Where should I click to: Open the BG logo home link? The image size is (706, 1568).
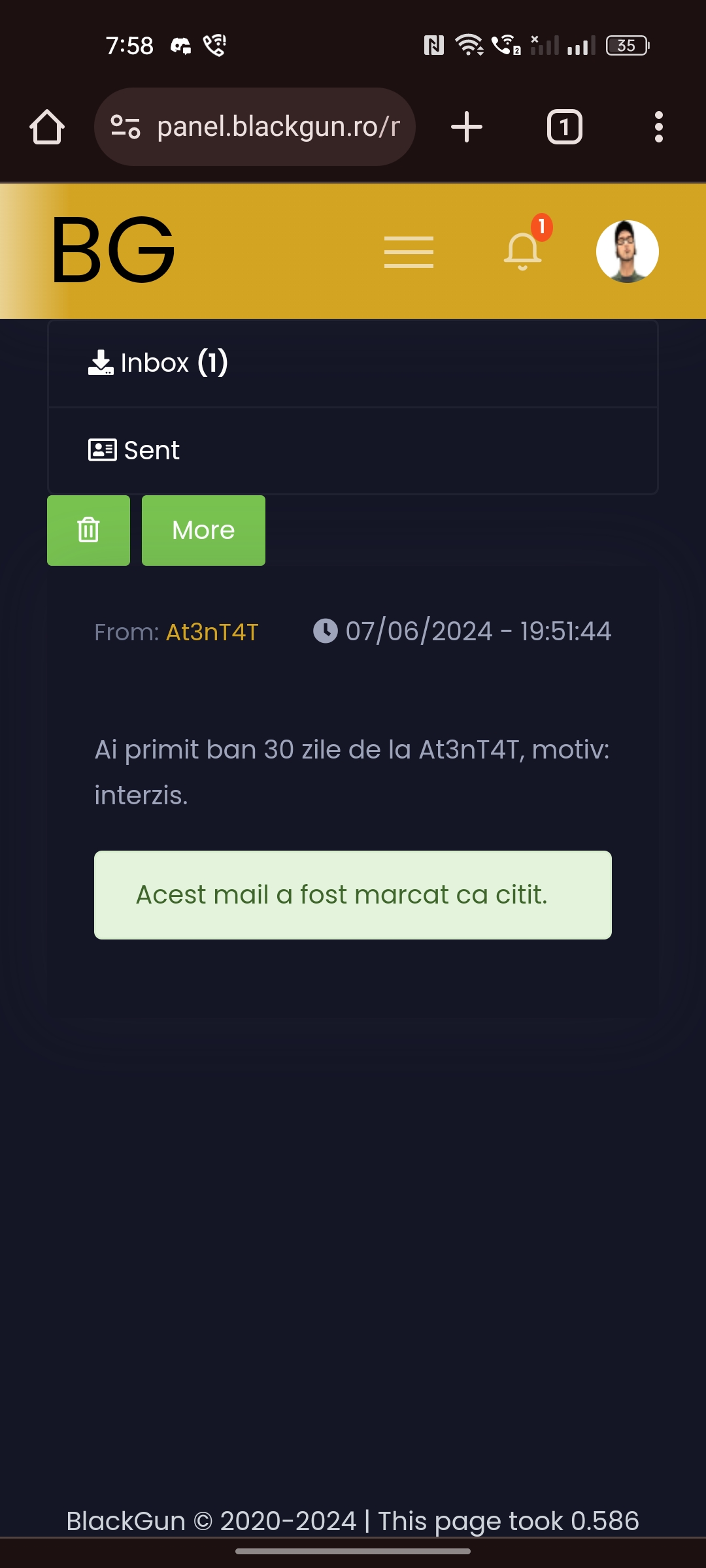pos(113,251)
